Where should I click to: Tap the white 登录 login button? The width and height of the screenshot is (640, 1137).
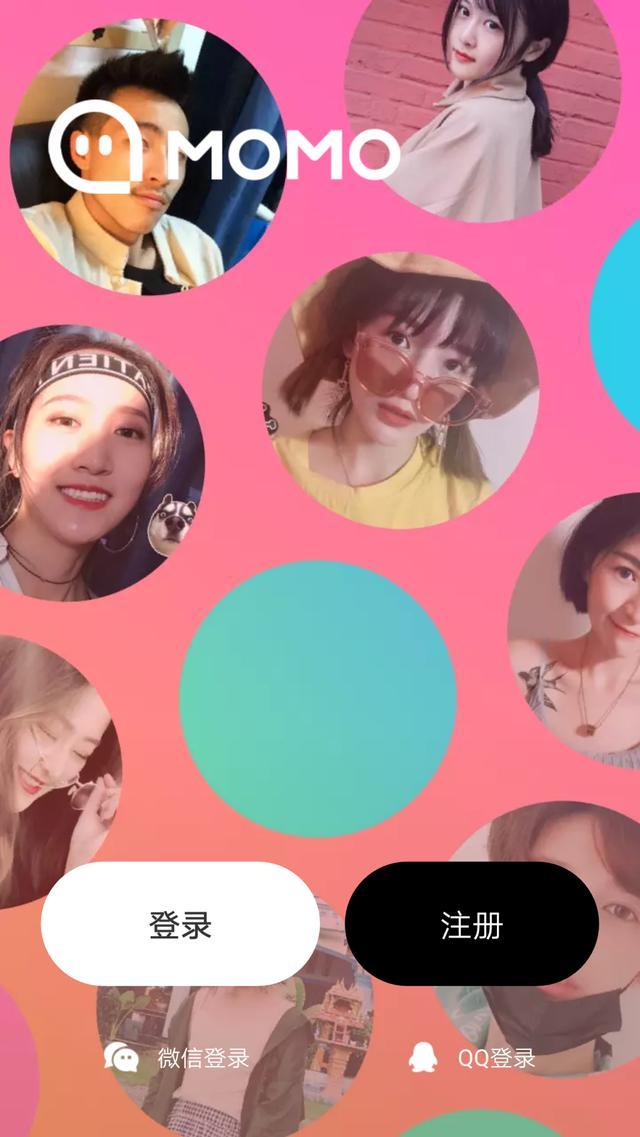coord(180,924)
